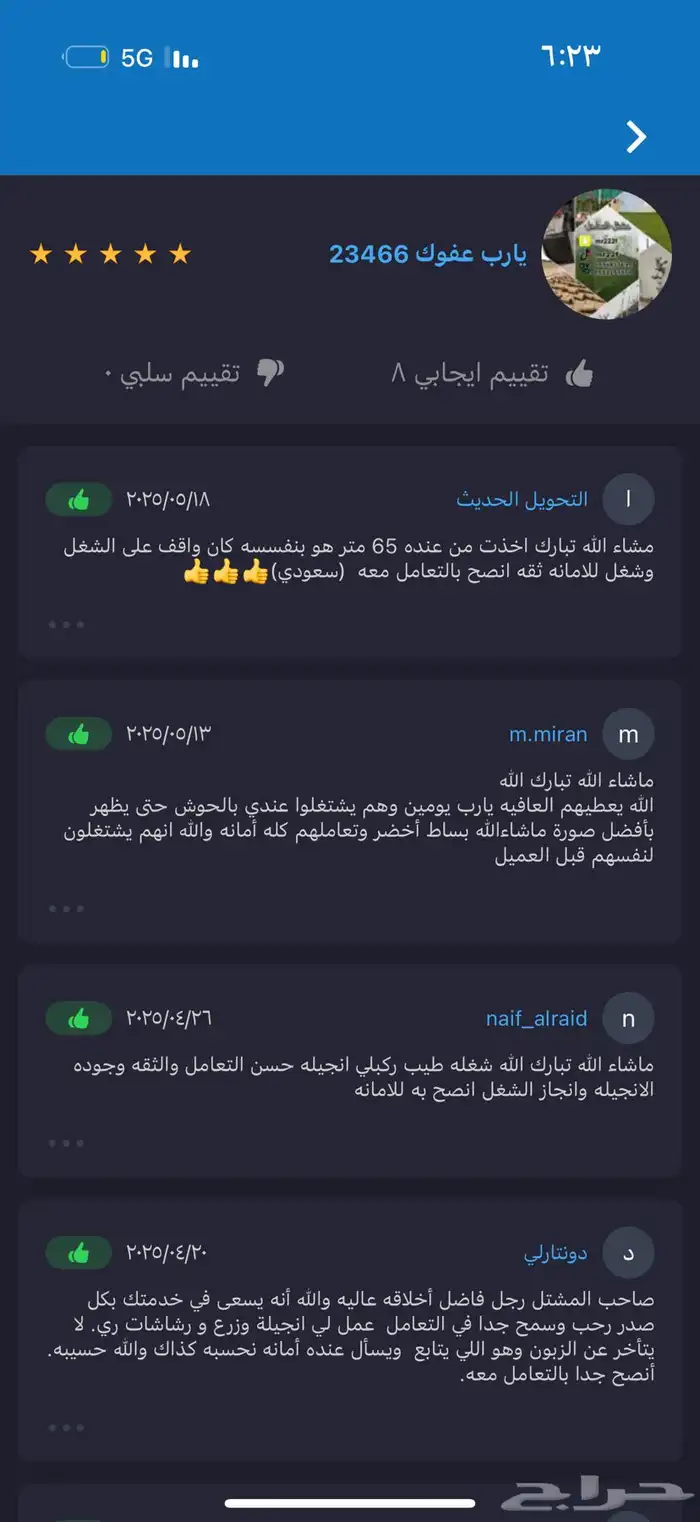Go back using the header arrow
Viewport: 700px width, 1522px height.
[636, 137]
